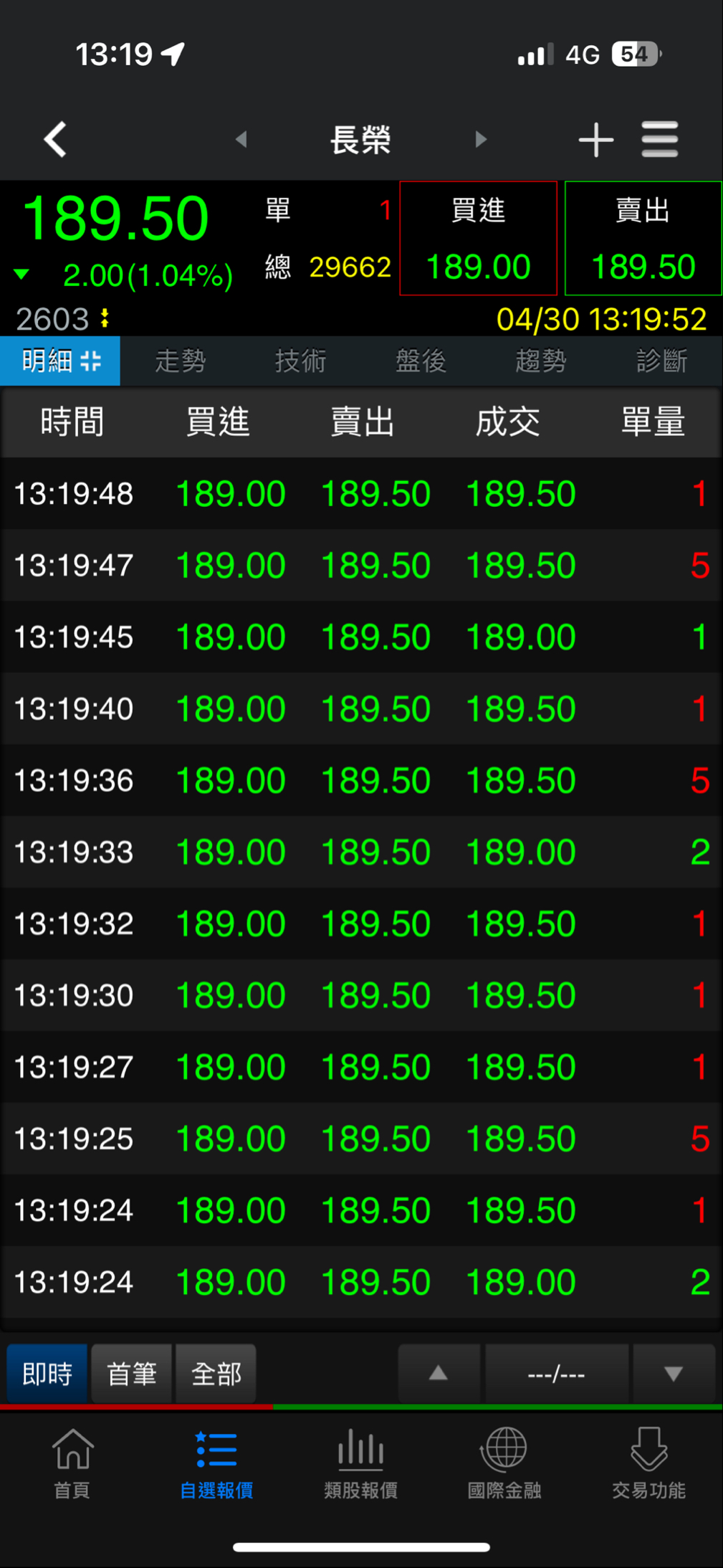Tap the 賣出 189.50 sell box

coord(643,238)
